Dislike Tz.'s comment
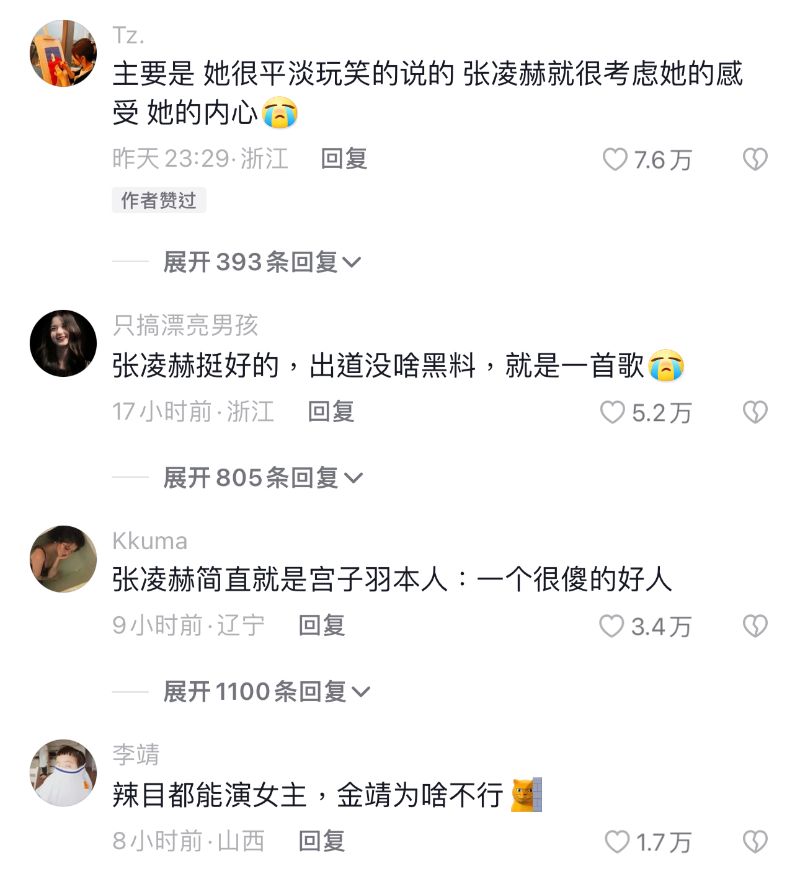Viewport: 800px width, 874px height. click(x=755, y=159)
